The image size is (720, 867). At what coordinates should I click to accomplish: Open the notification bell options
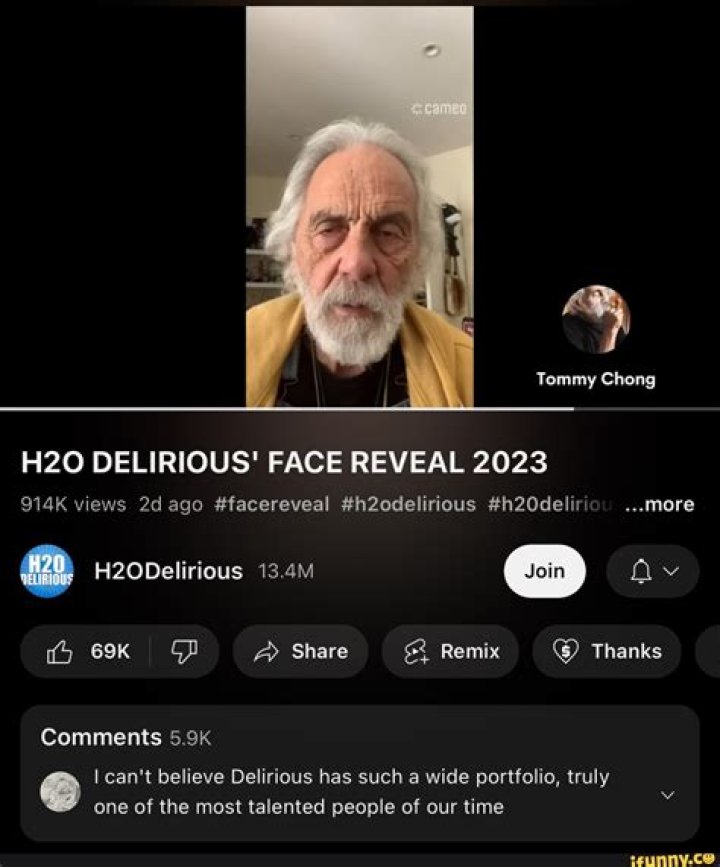point(652,571)
